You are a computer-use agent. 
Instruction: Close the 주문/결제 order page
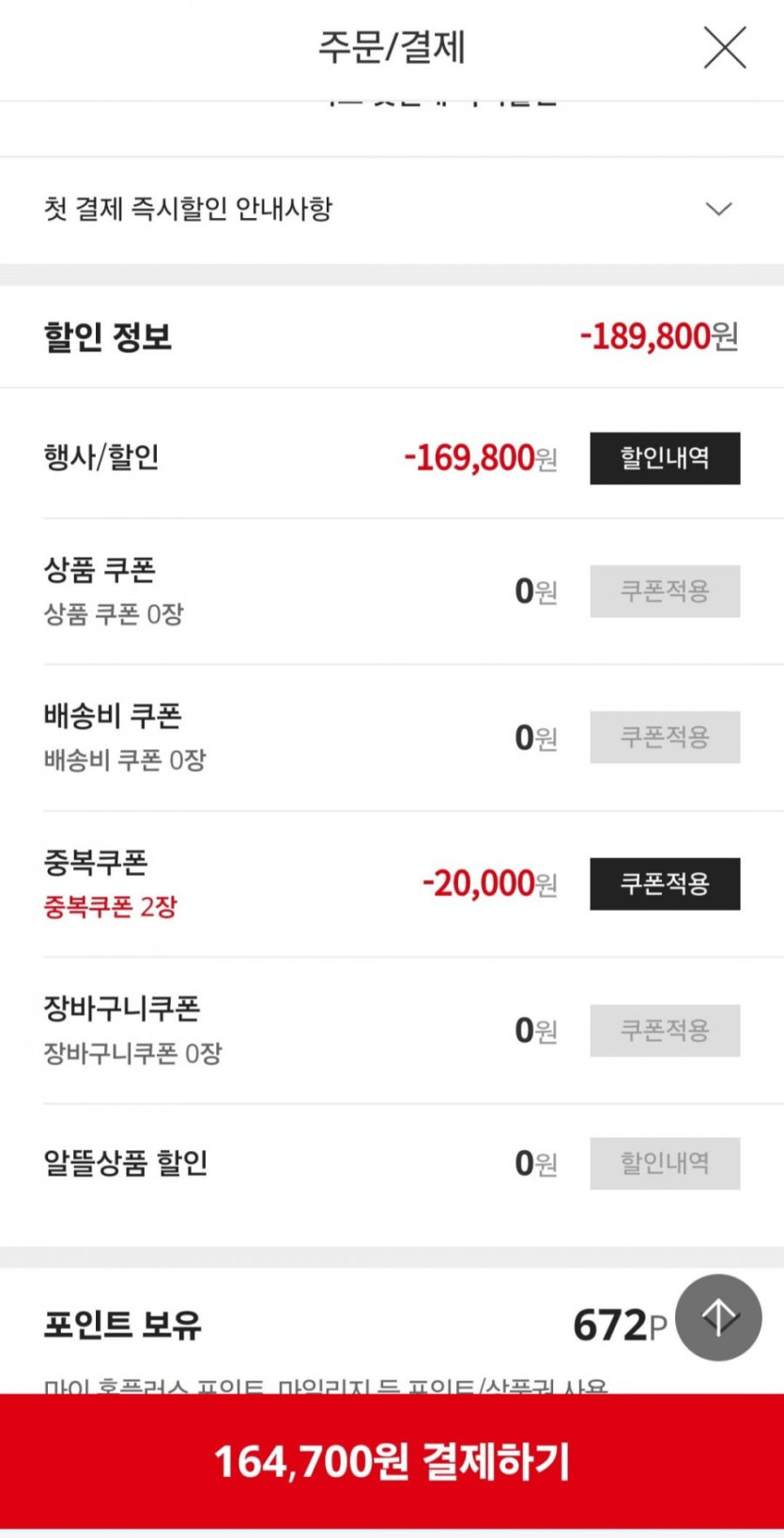(724, 48)
